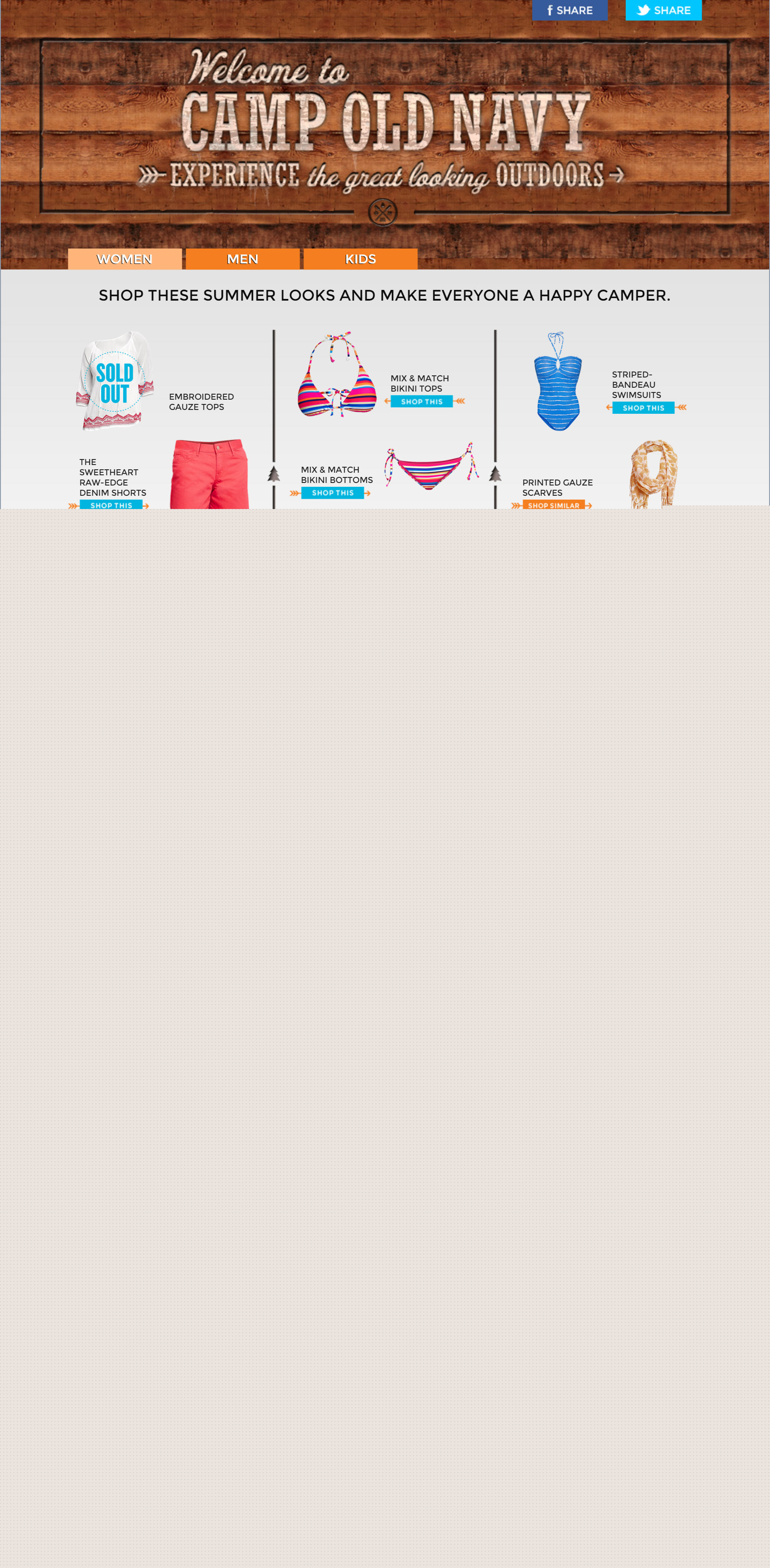Viewport: 770px width, 1568px height.
Task: Share this page on Facebook
Action: click(x=570, y=10)
